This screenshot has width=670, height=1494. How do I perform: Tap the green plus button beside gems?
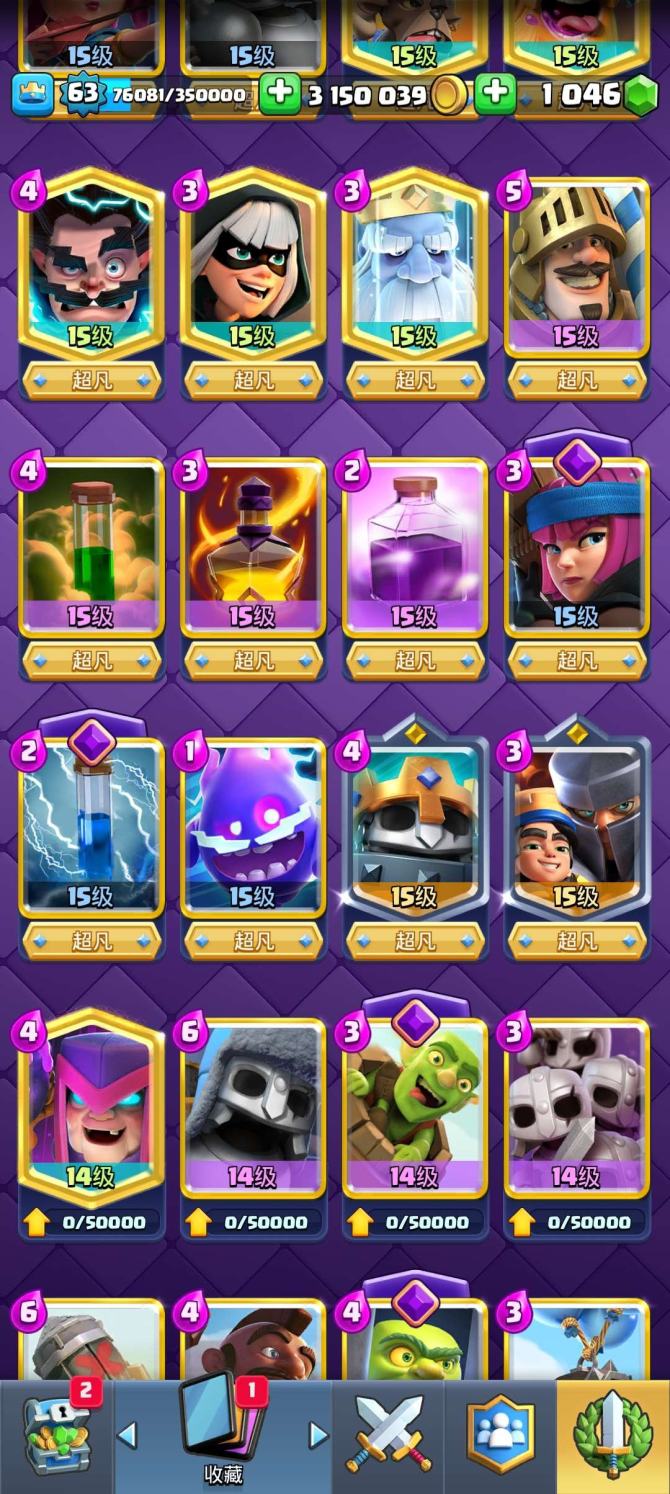pyautogui.click(x=494, y=94)
